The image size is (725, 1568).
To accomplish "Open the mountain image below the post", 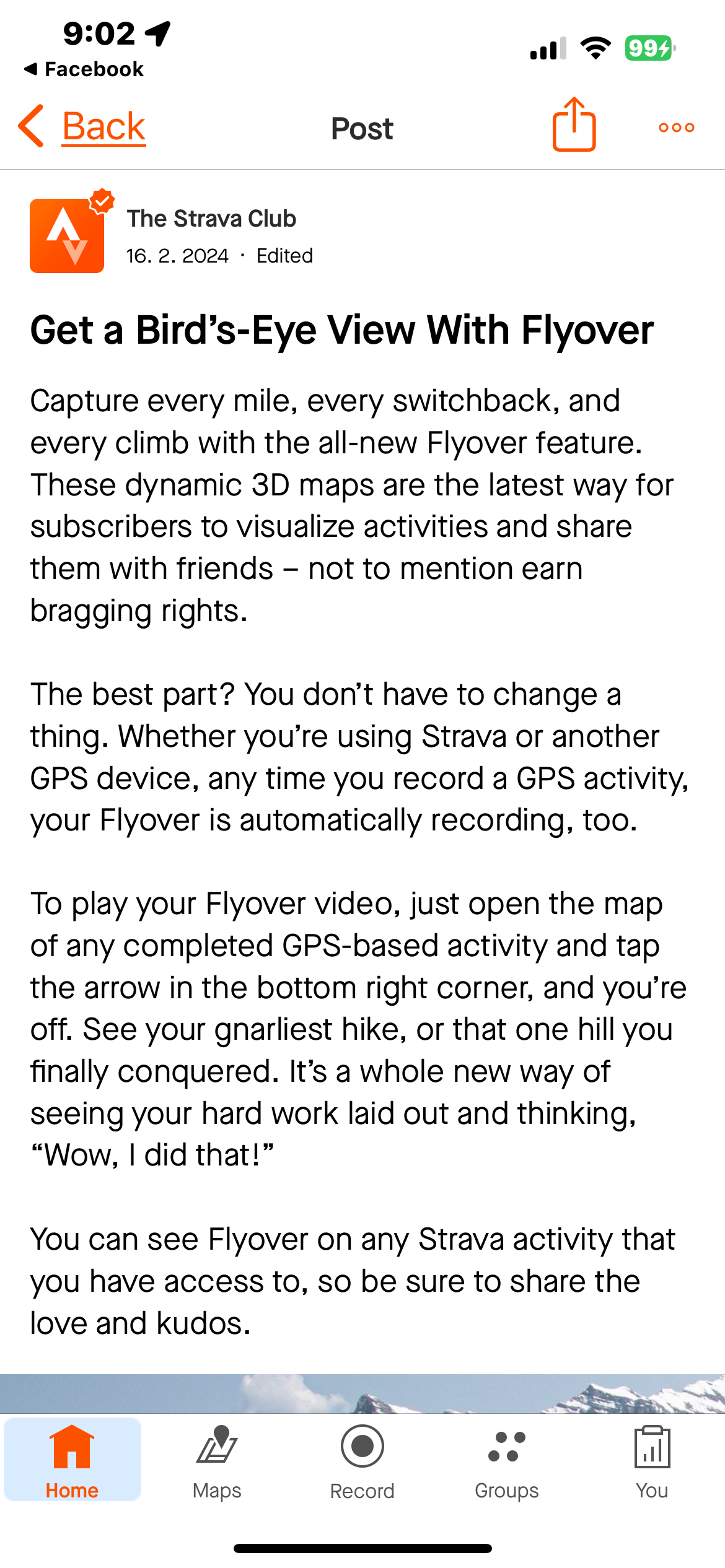I will [x=362, y=1393].
